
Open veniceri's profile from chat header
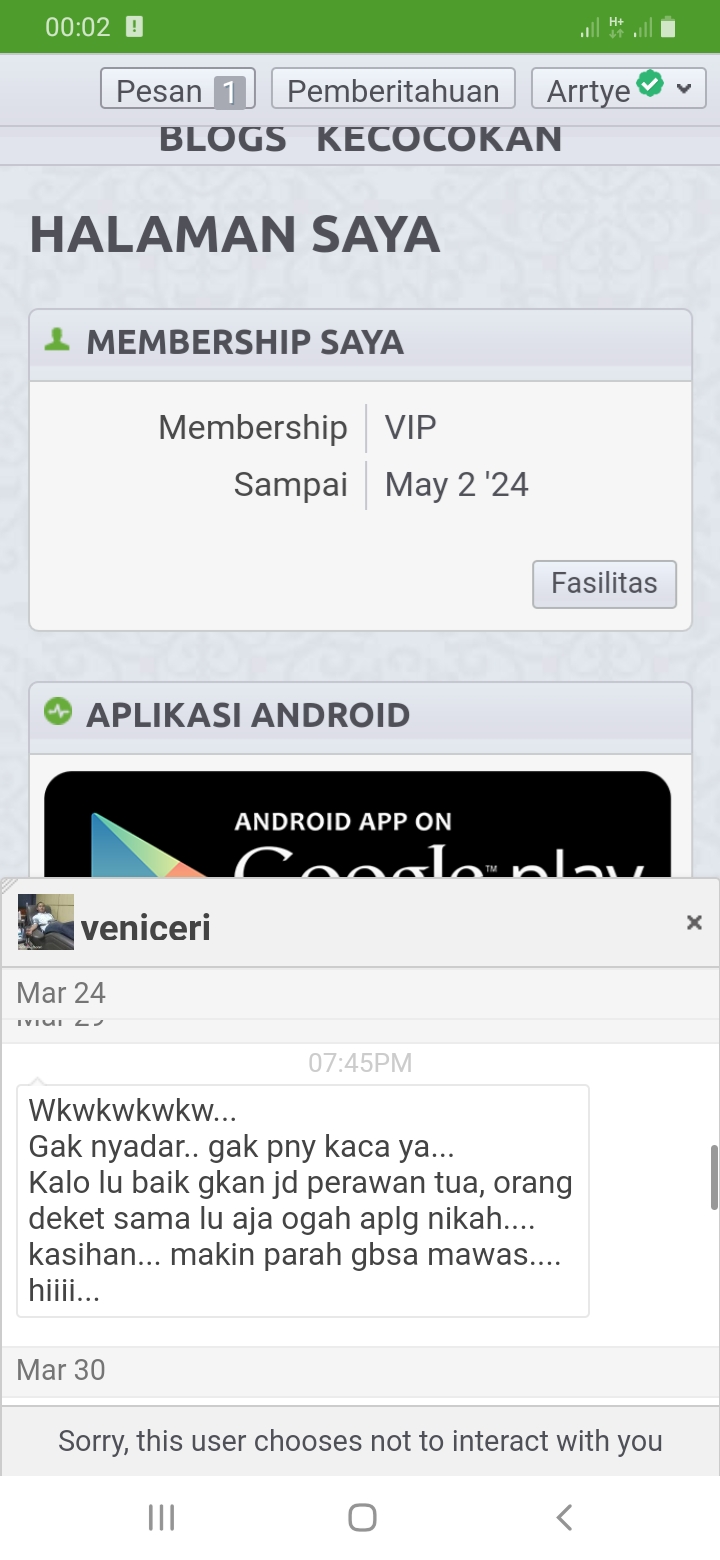[146, 927]
